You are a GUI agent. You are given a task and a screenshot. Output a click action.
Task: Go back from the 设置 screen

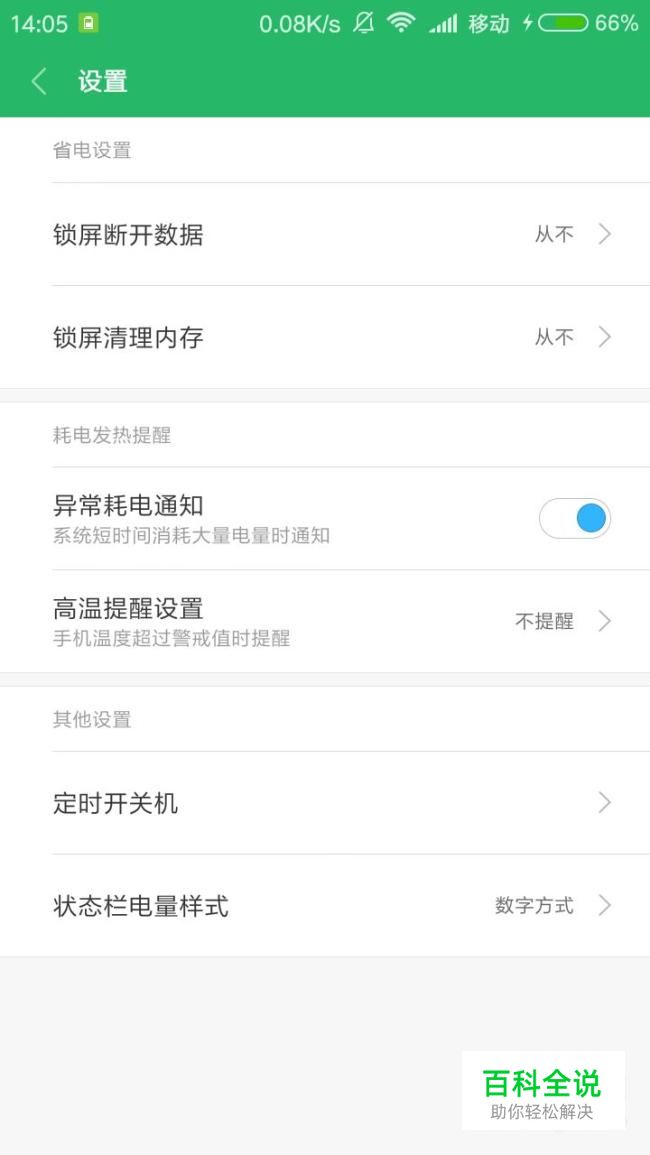[x=39, y=81]
